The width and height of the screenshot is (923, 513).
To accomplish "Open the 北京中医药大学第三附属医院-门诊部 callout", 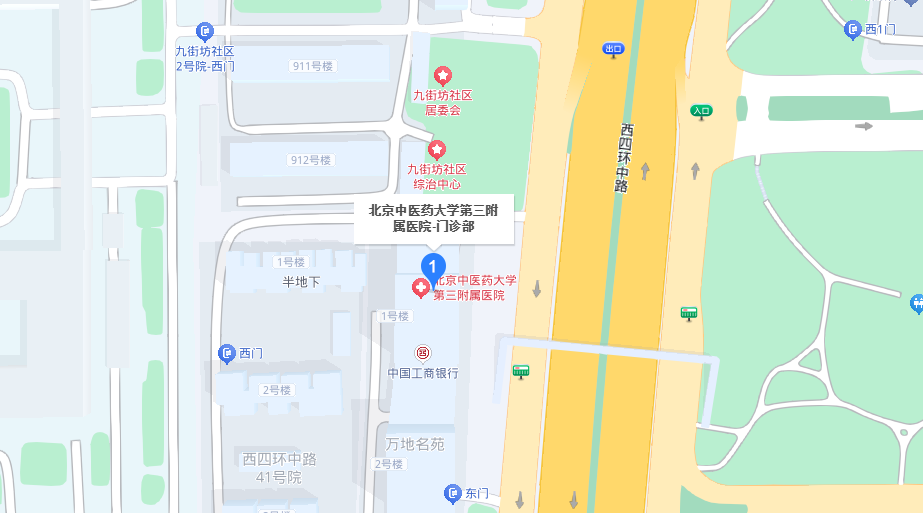I will 433,218.
